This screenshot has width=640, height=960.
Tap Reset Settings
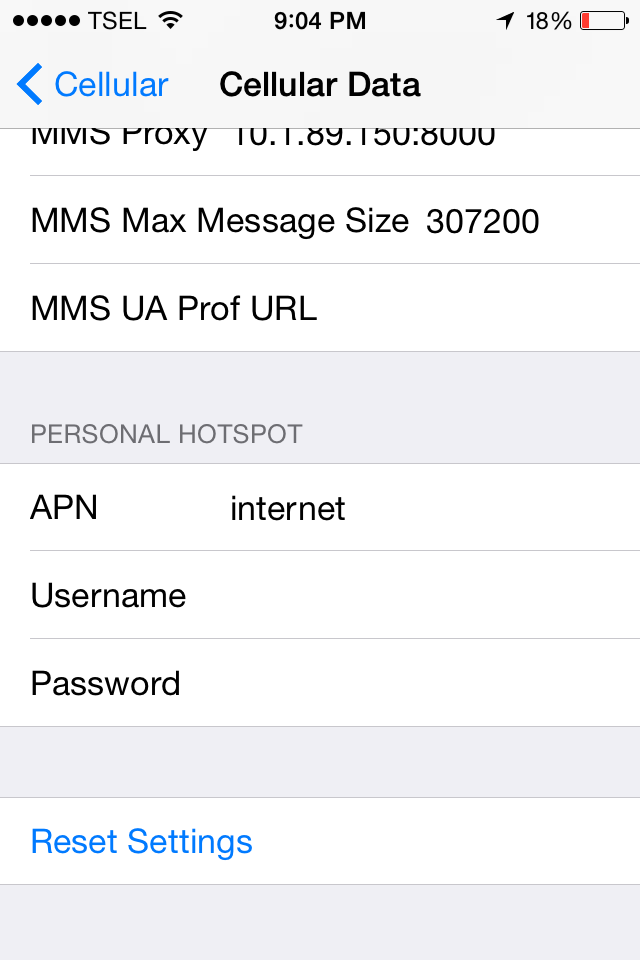click(142, 841)
